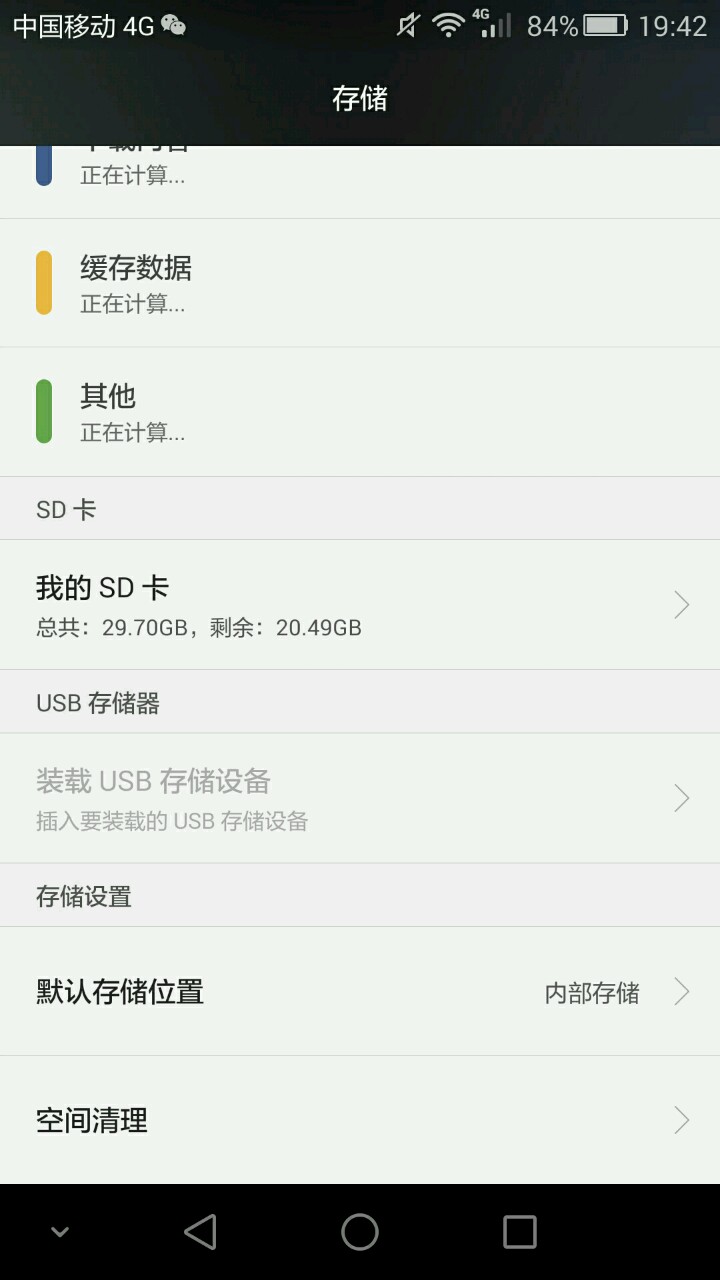Screen dimensions: 720x1280
Task: Go to the home screen
Action: tap(360, 1232)
